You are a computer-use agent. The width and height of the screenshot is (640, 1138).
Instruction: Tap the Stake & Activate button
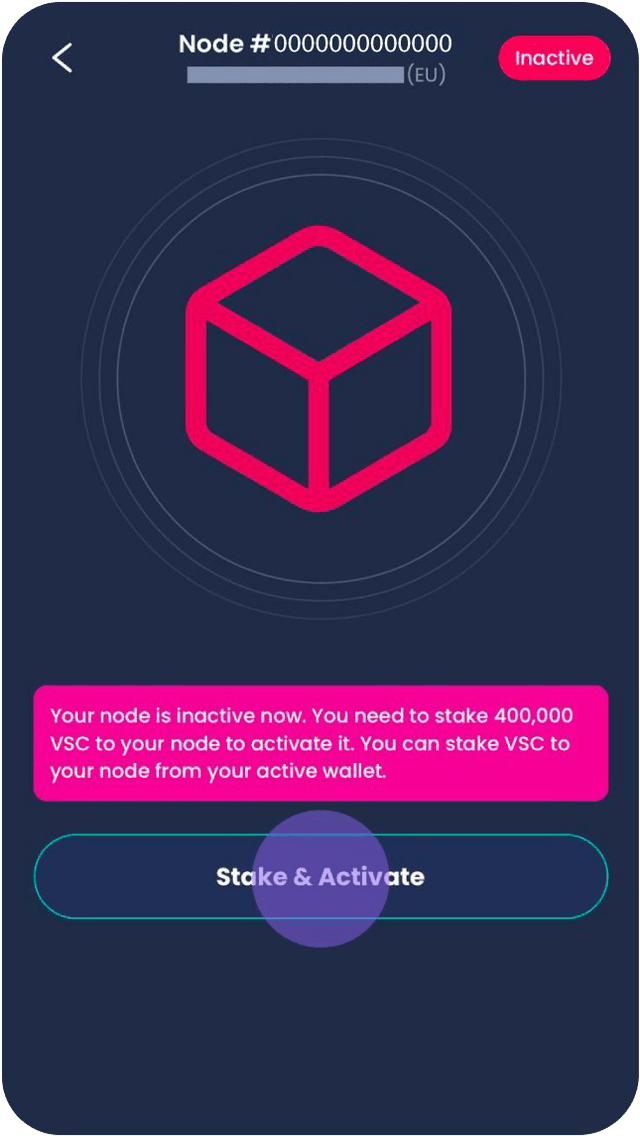click(x=320, y=877)
